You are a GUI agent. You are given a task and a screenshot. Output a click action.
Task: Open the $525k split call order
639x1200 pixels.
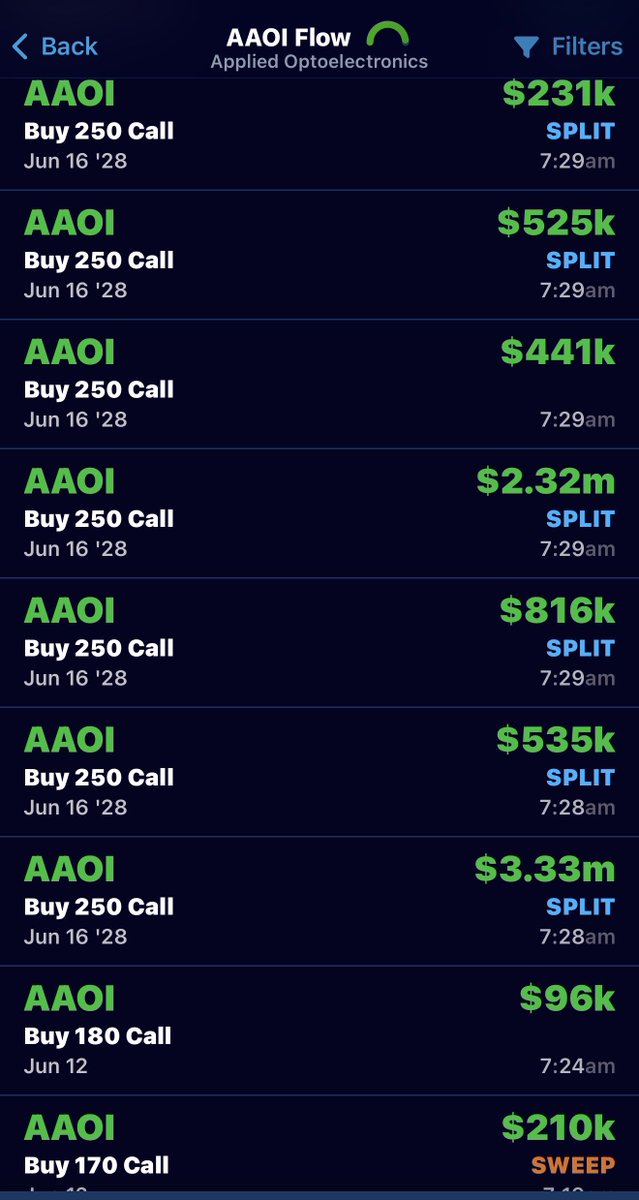(x=319, y=255)
